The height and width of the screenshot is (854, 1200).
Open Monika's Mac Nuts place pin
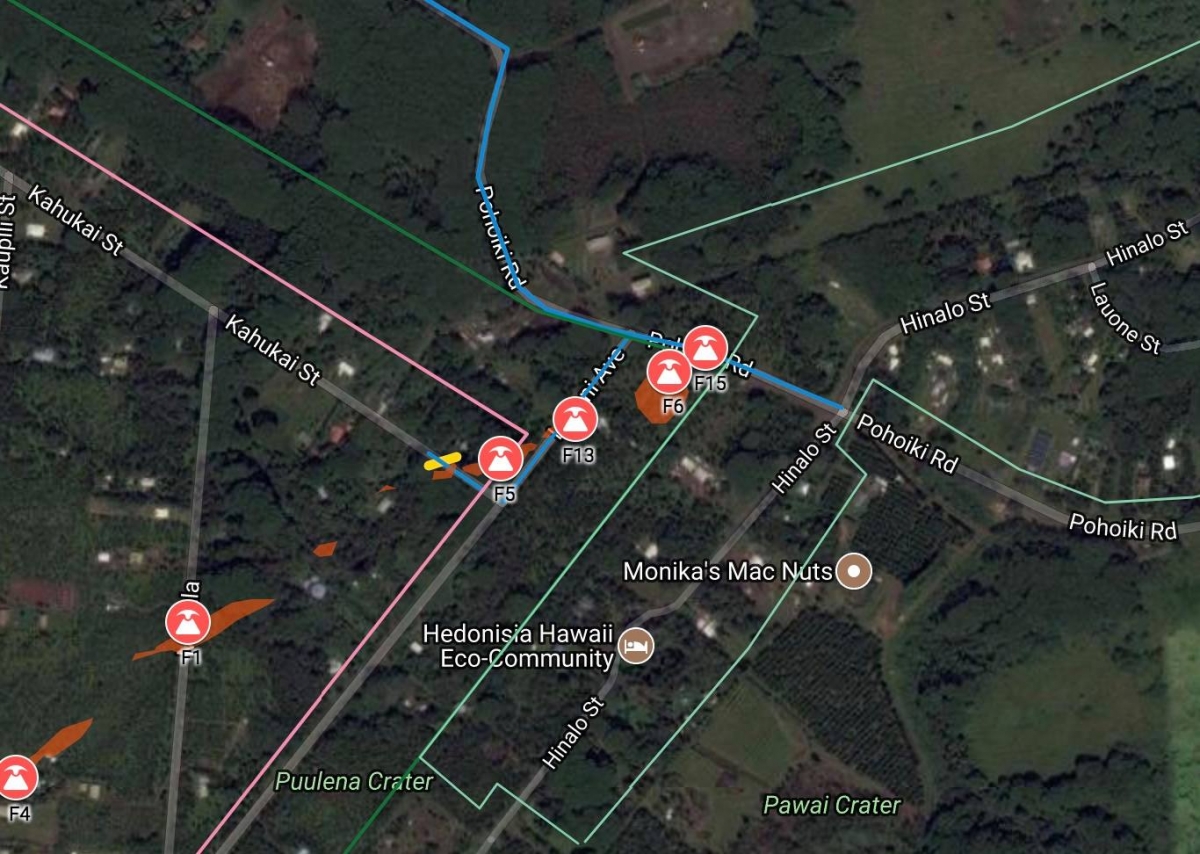(x=853, y=571)
